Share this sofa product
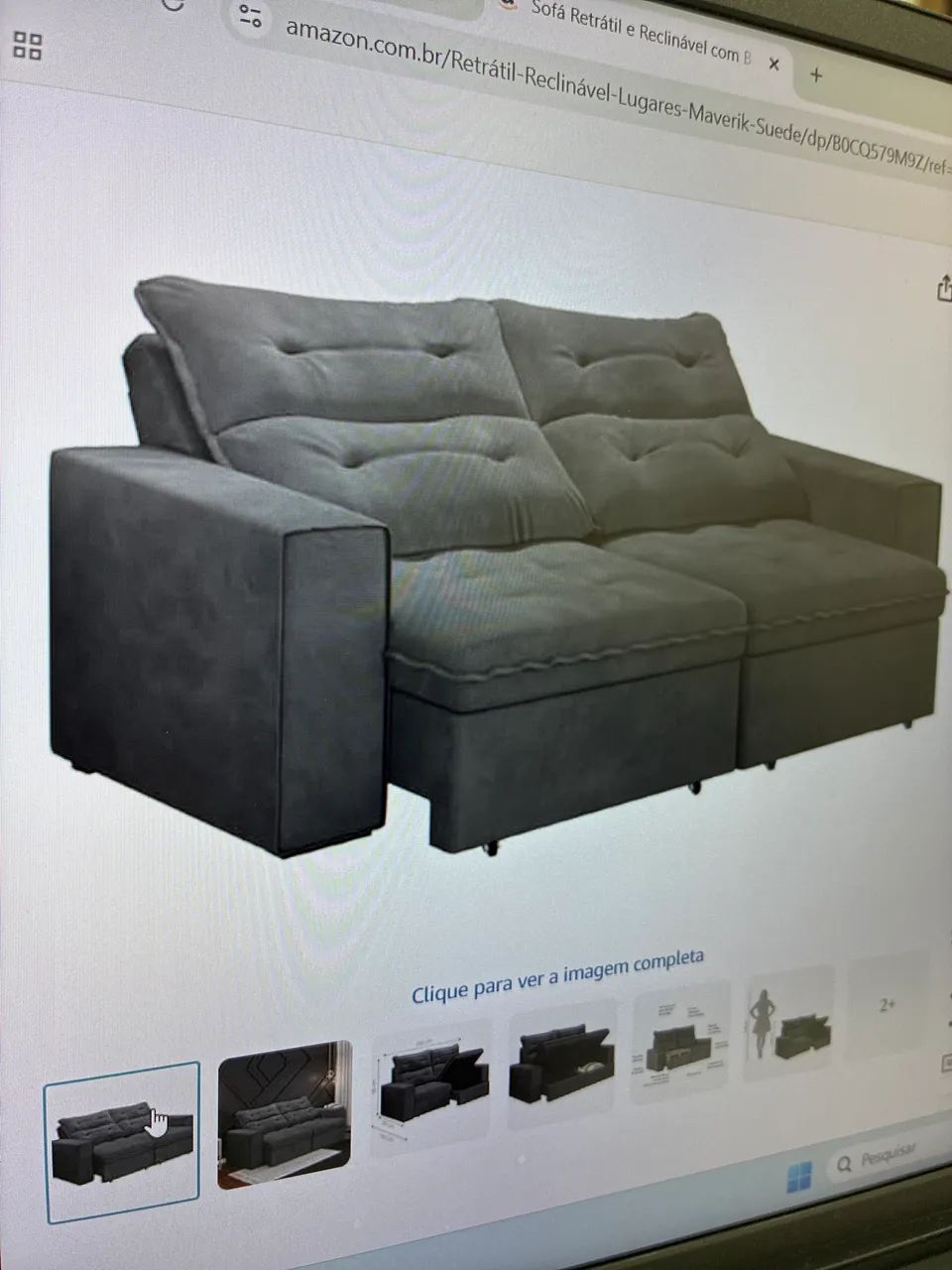 click(943, 289)
